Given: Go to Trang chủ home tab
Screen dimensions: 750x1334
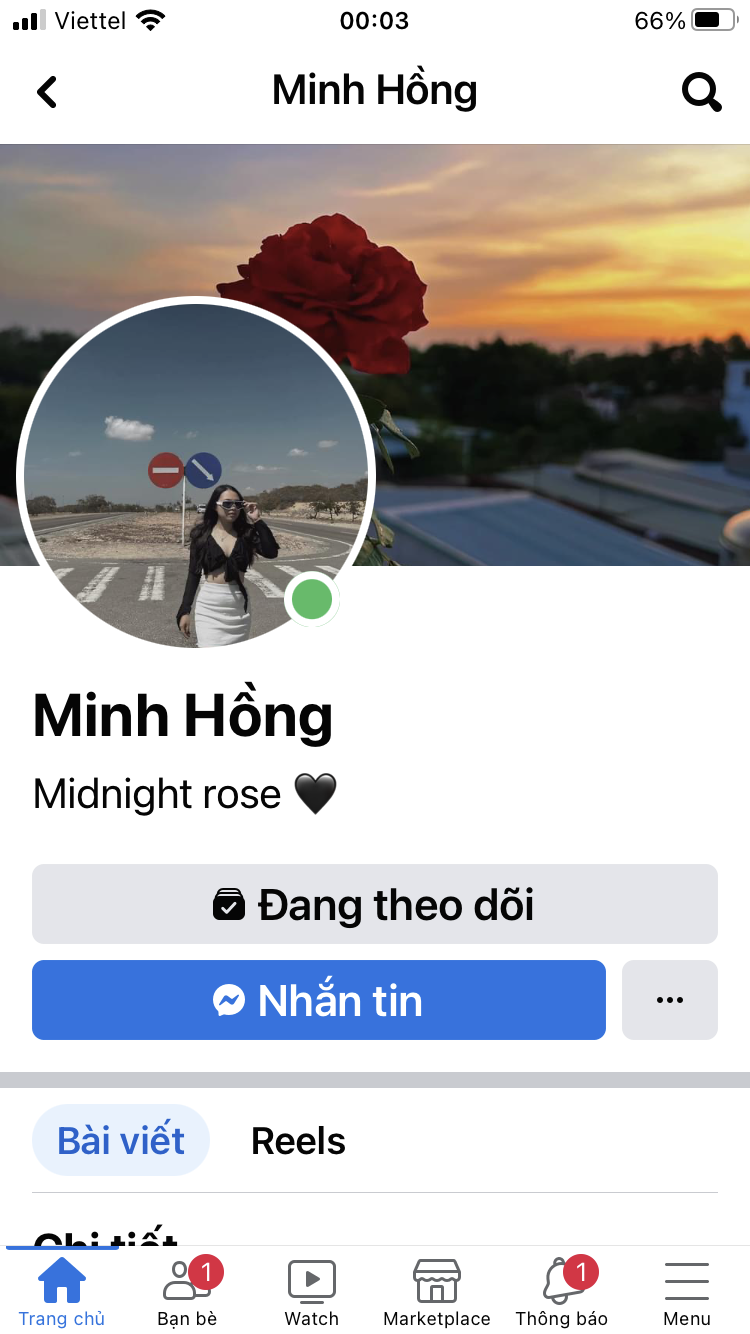Looking at the screenshot, I should click(62, 1291).
